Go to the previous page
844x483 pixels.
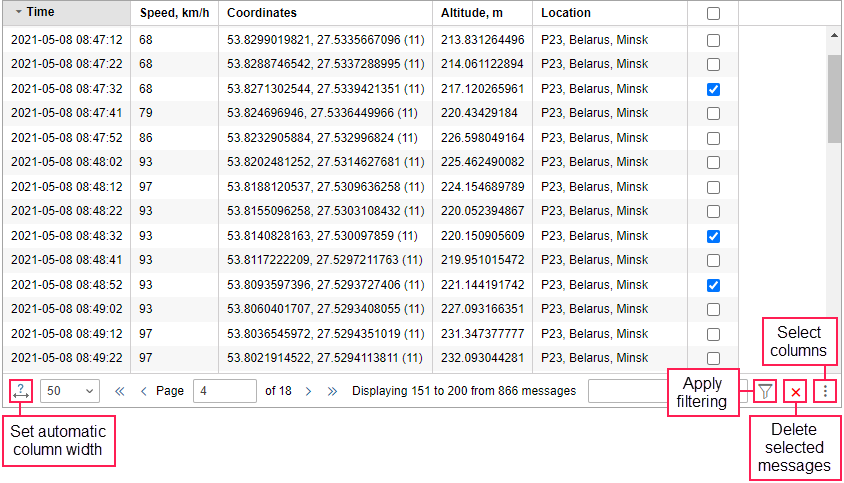click(x=144, y=391)
